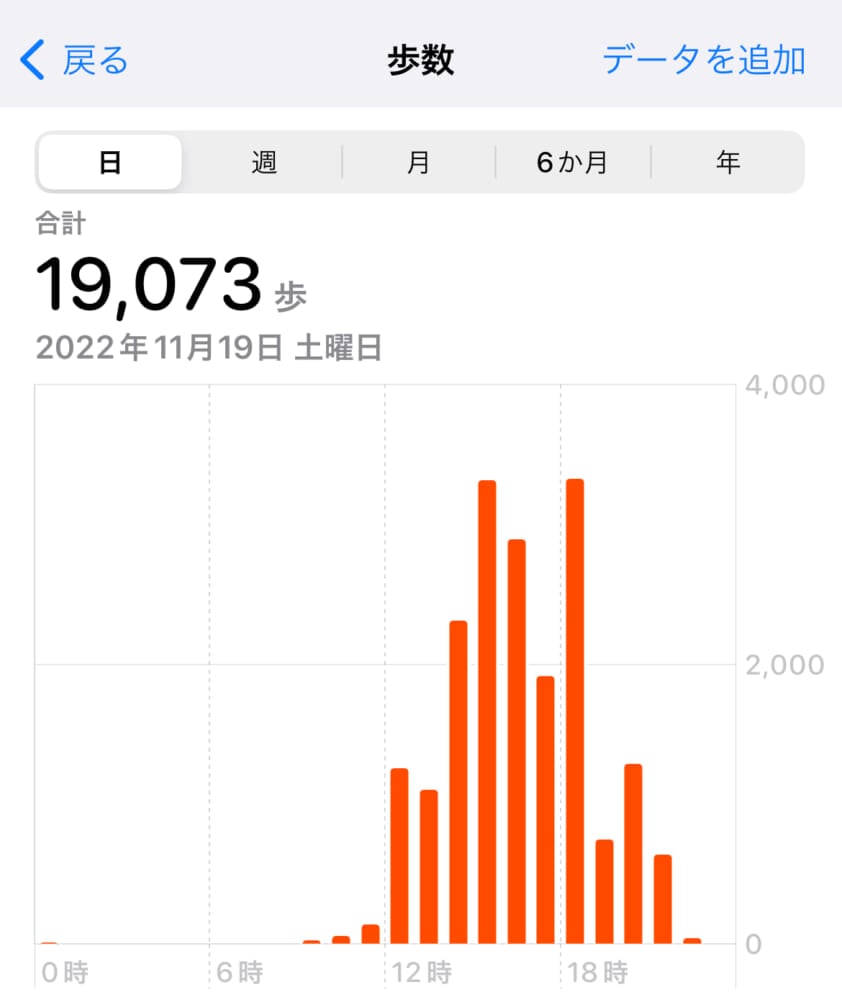Select the date 2022年11月19日 土曜日
842x1000 pixels.
(x=208, y=347)
